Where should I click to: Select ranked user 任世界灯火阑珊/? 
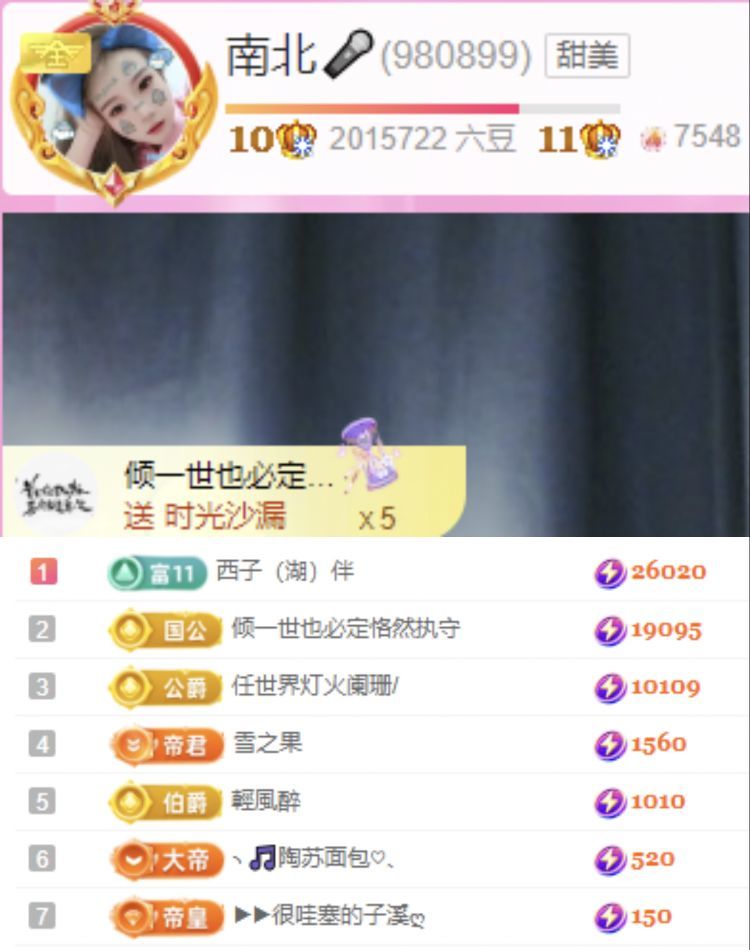(315, 686)
